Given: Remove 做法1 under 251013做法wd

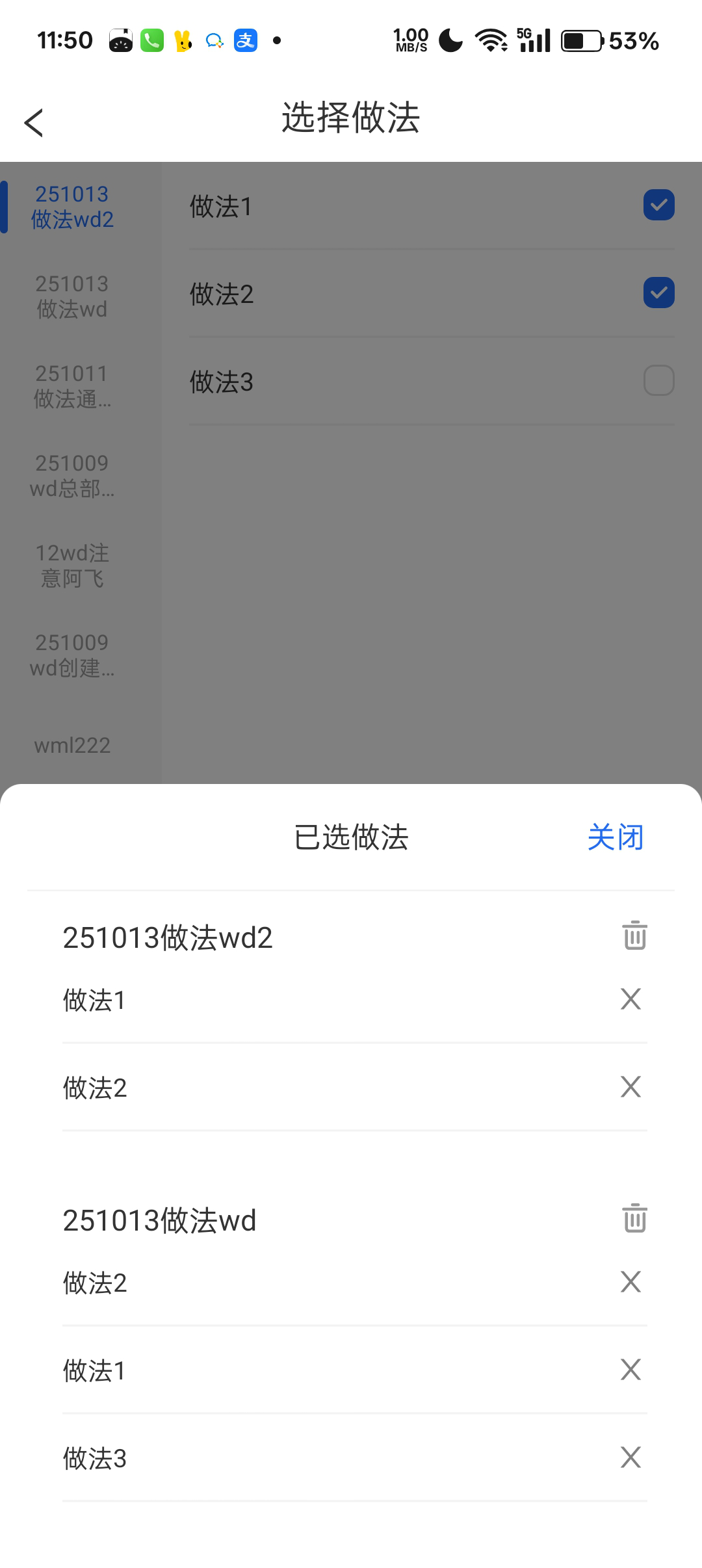Looking at the screenshot, I should coord(630,1370).
